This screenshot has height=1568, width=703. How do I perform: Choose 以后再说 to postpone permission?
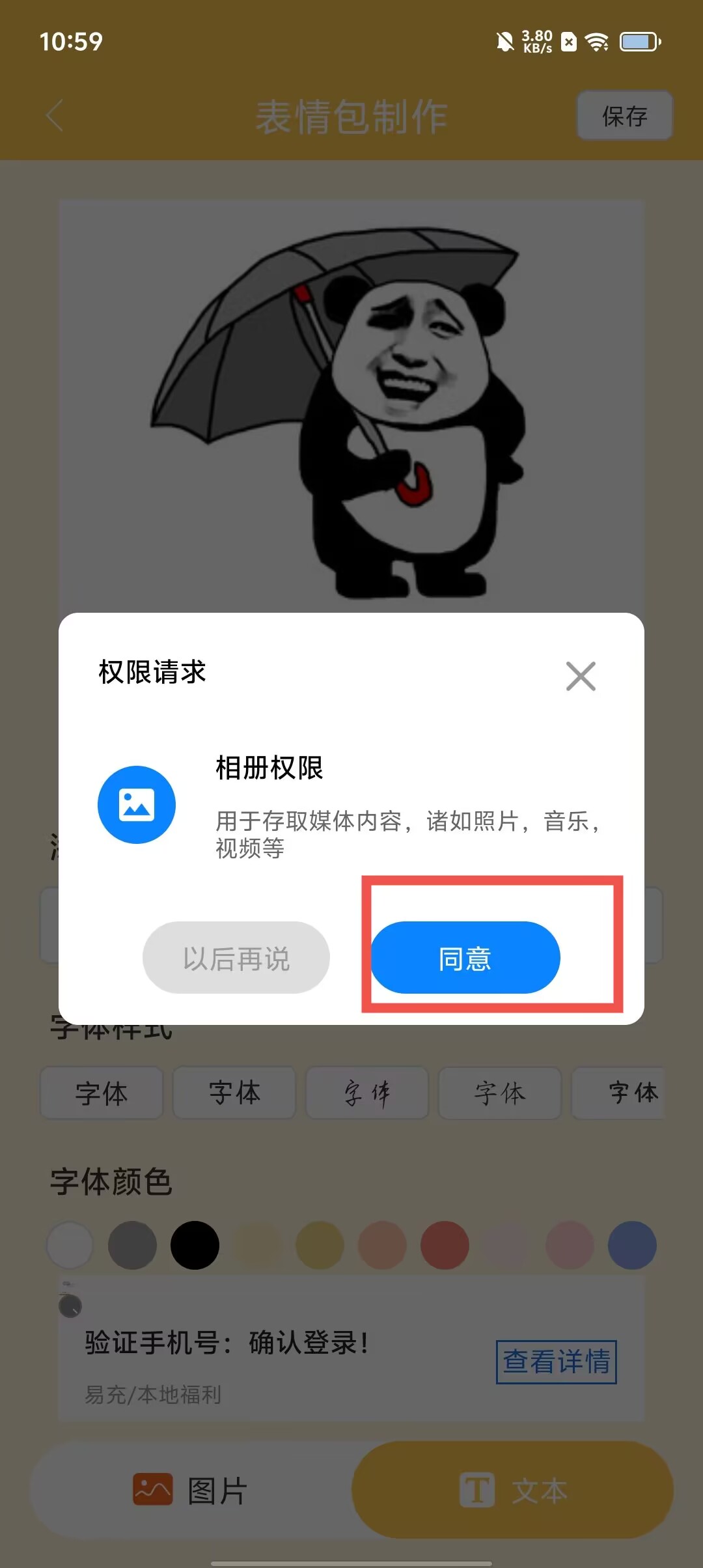coord(236,958)
